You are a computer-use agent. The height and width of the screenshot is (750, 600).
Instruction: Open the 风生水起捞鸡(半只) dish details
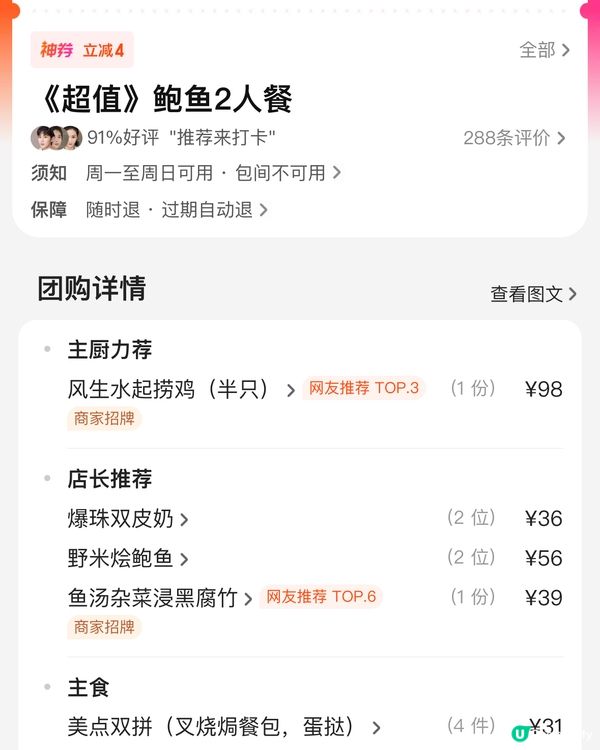(180, 389)
